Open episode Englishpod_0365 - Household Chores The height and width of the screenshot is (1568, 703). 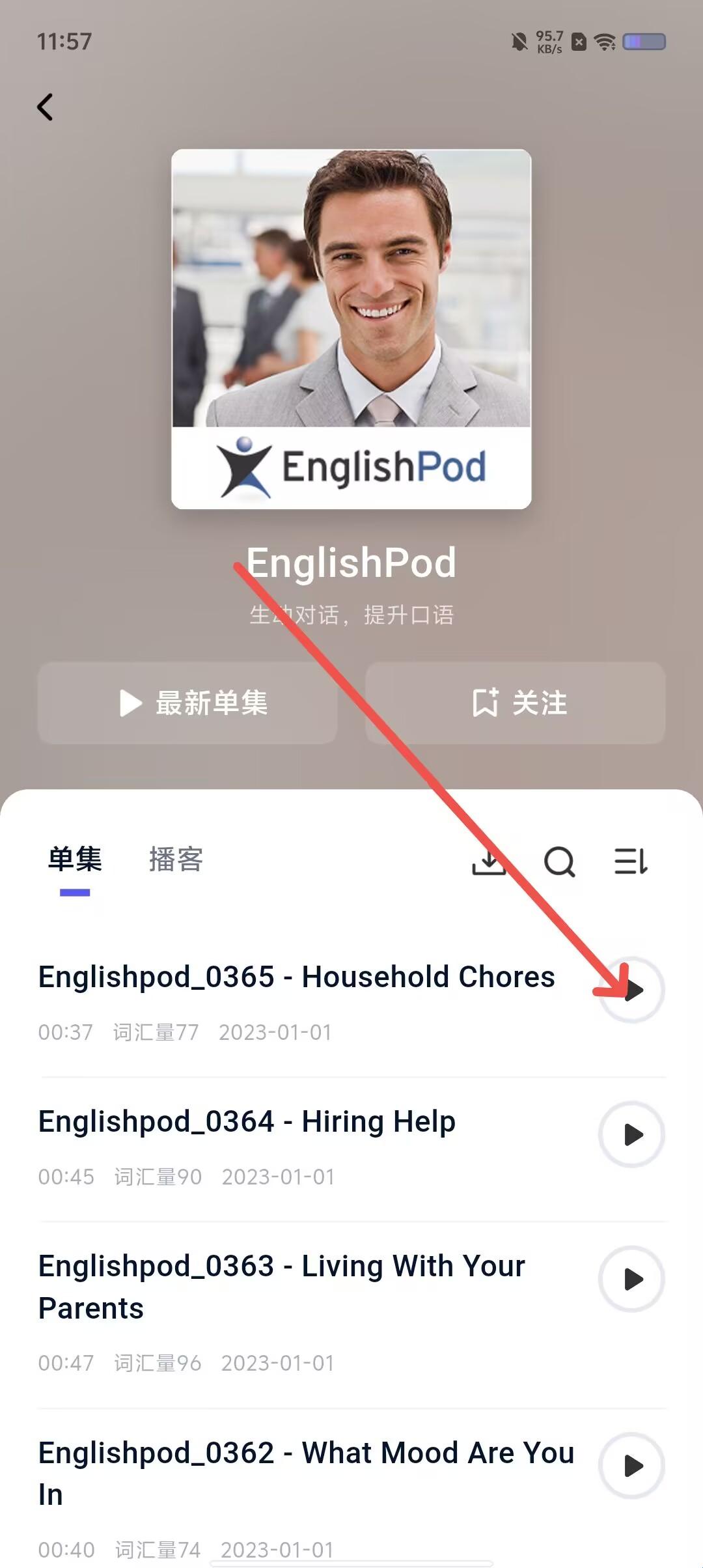[x=296, y=977]
